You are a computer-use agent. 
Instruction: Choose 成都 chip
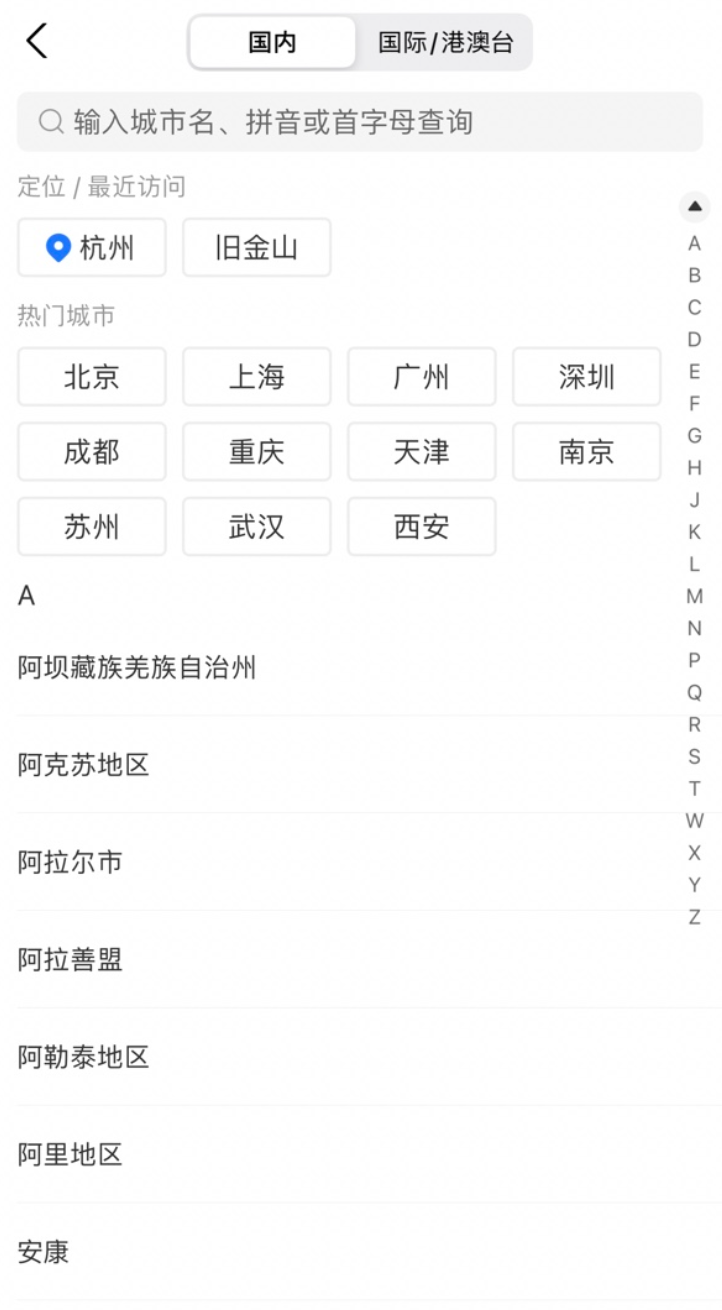(92, 452)
